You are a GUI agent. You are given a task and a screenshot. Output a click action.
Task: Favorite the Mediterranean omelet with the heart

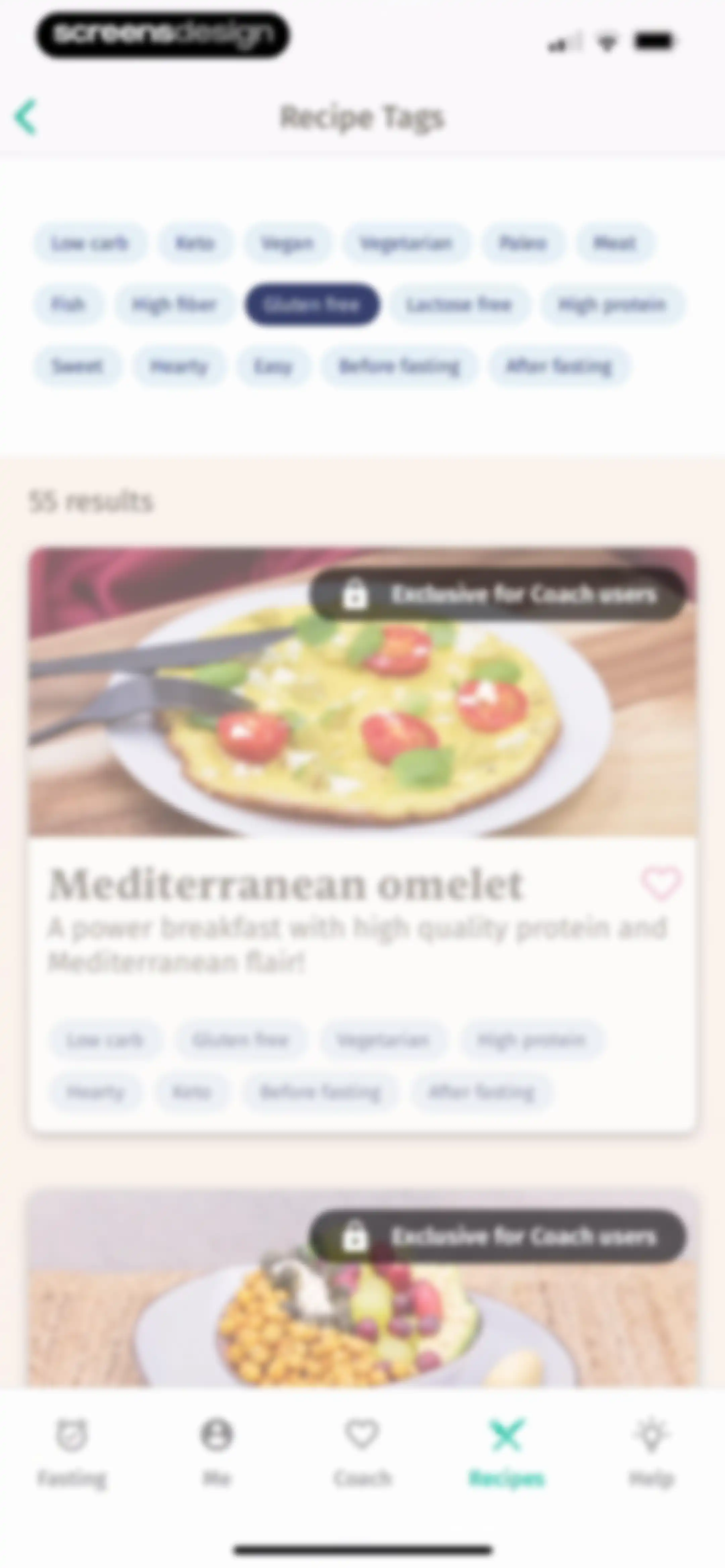coord(662,883)
